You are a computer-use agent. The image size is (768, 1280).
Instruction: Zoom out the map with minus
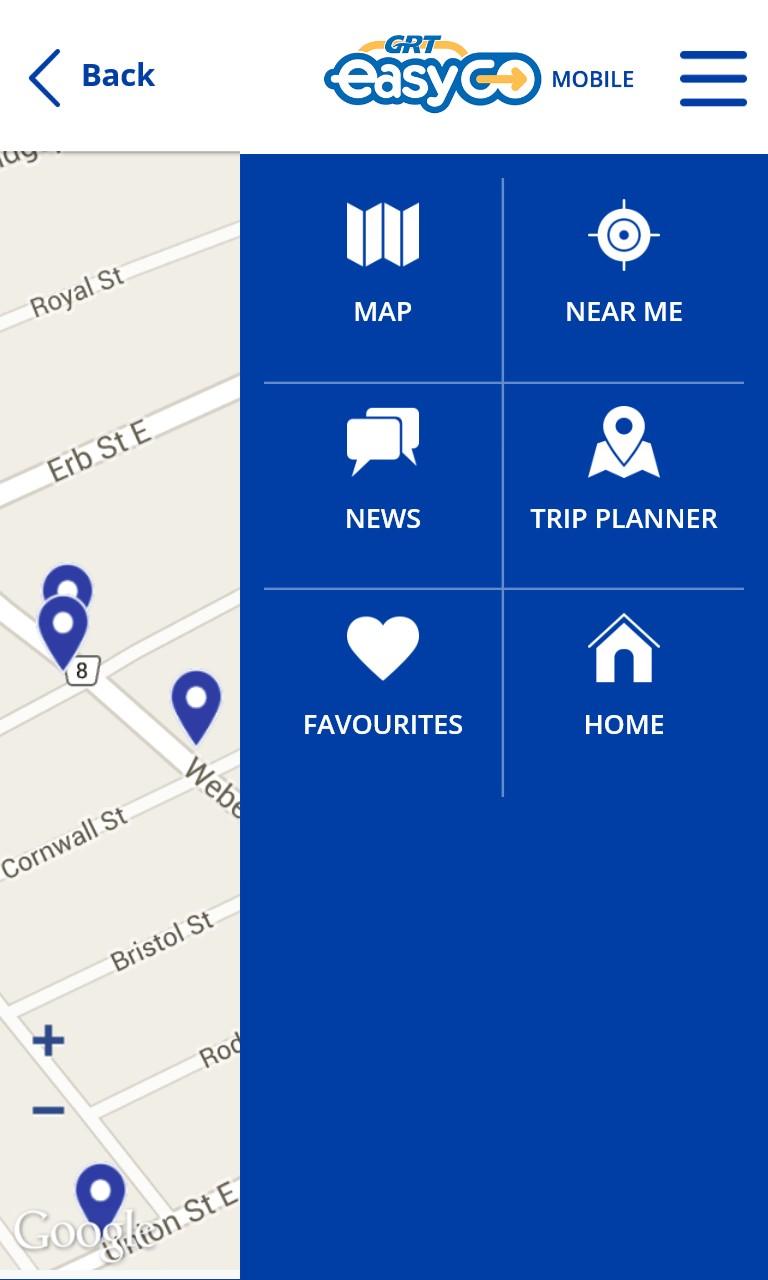(48, 1110)
